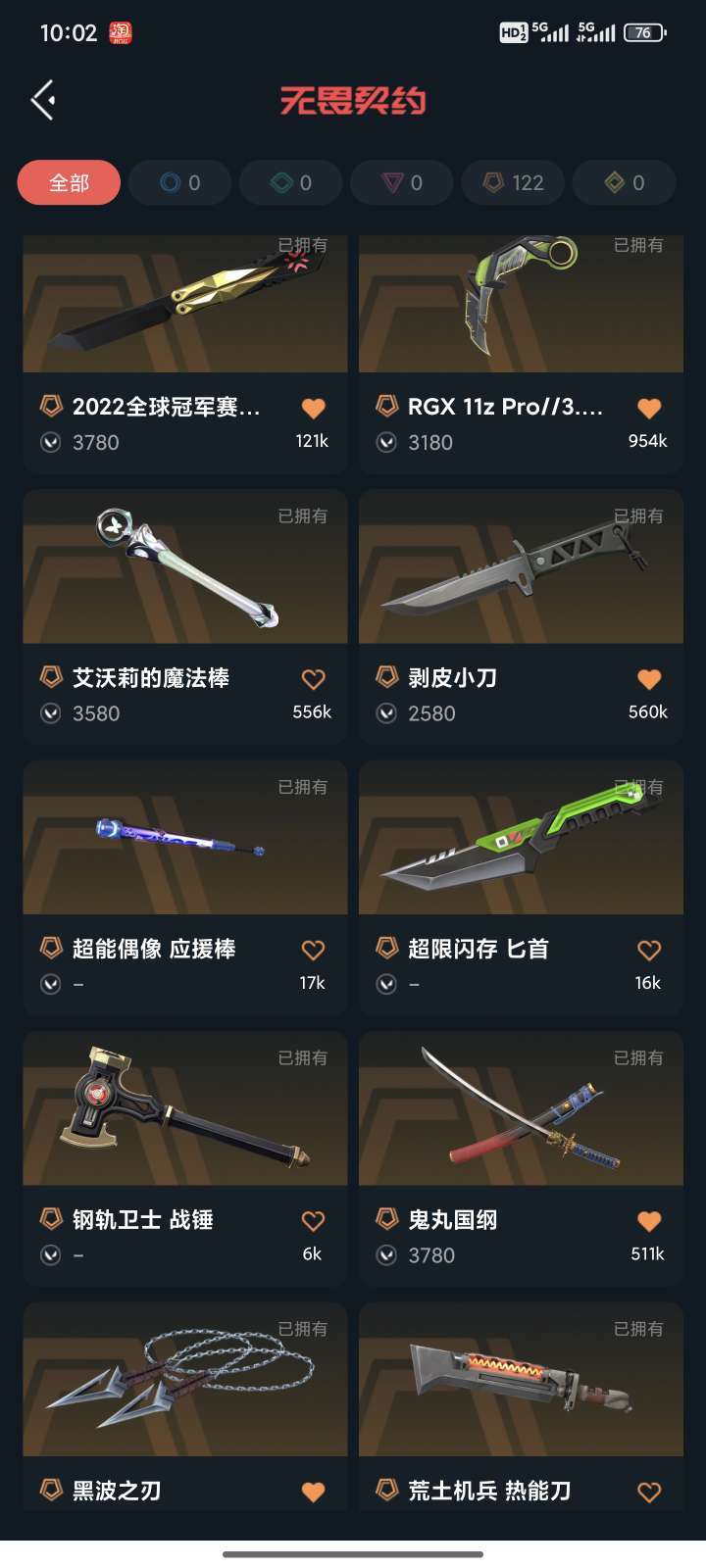Viewport: 706px width, 1568px height.
Task: Like the 钢轨卫士 战锤 skin
Action: 313,1221
